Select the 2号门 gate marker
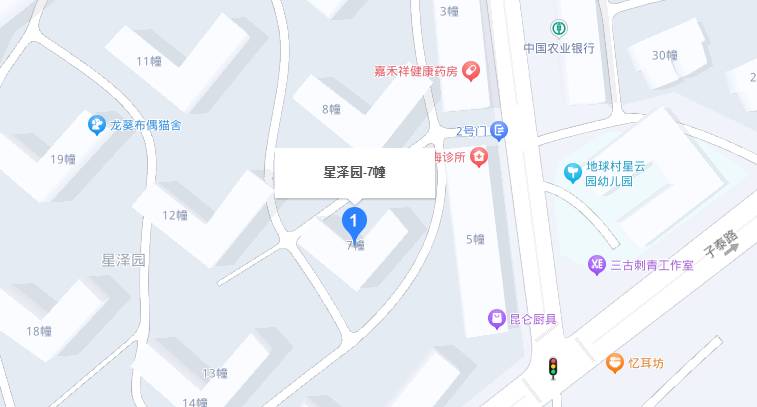 click(500, 130)
